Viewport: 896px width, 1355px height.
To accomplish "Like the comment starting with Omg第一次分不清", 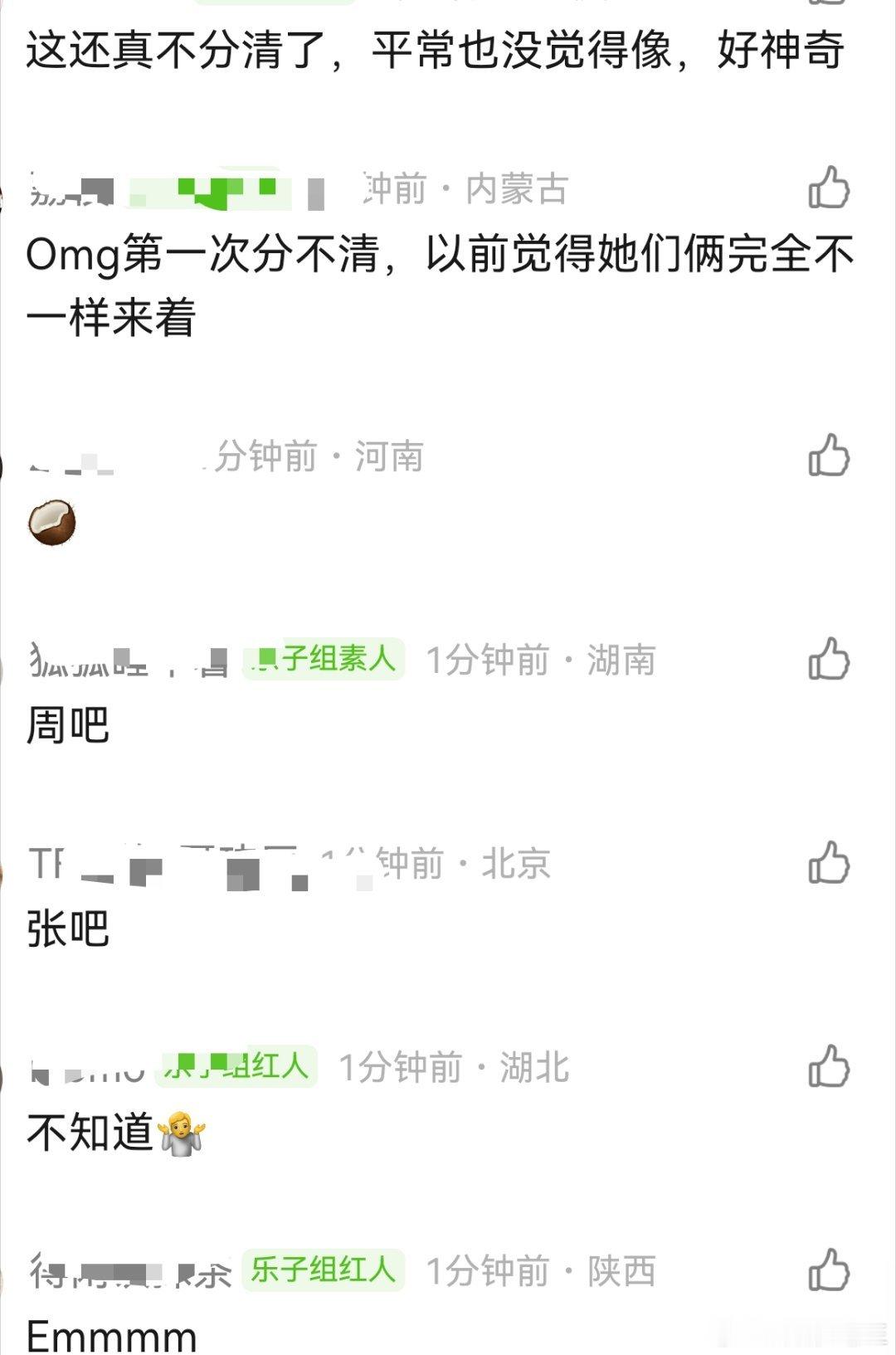I will coord(829,188).
